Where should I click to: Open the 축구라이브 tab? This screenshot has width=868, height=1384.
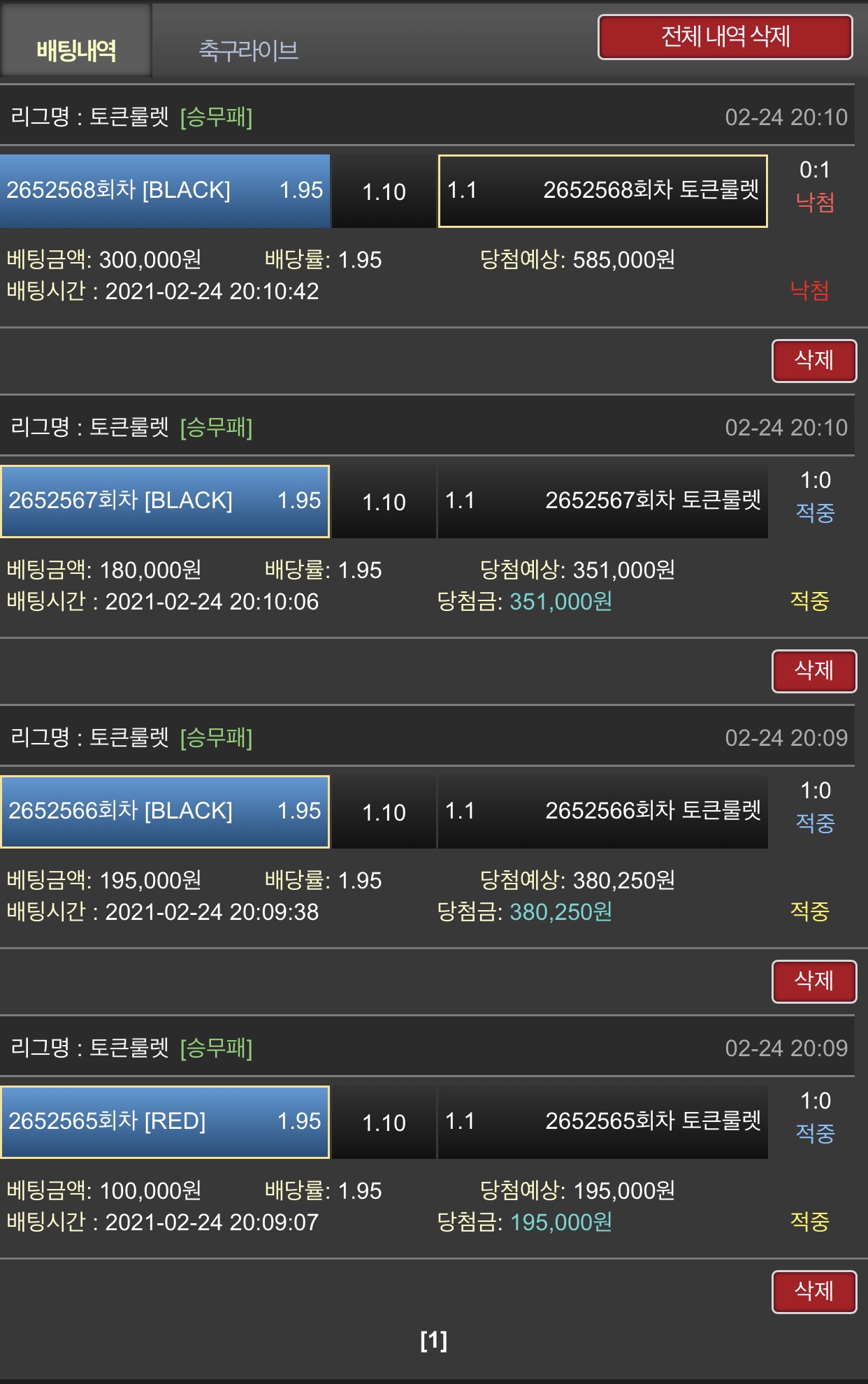(249, 50)
